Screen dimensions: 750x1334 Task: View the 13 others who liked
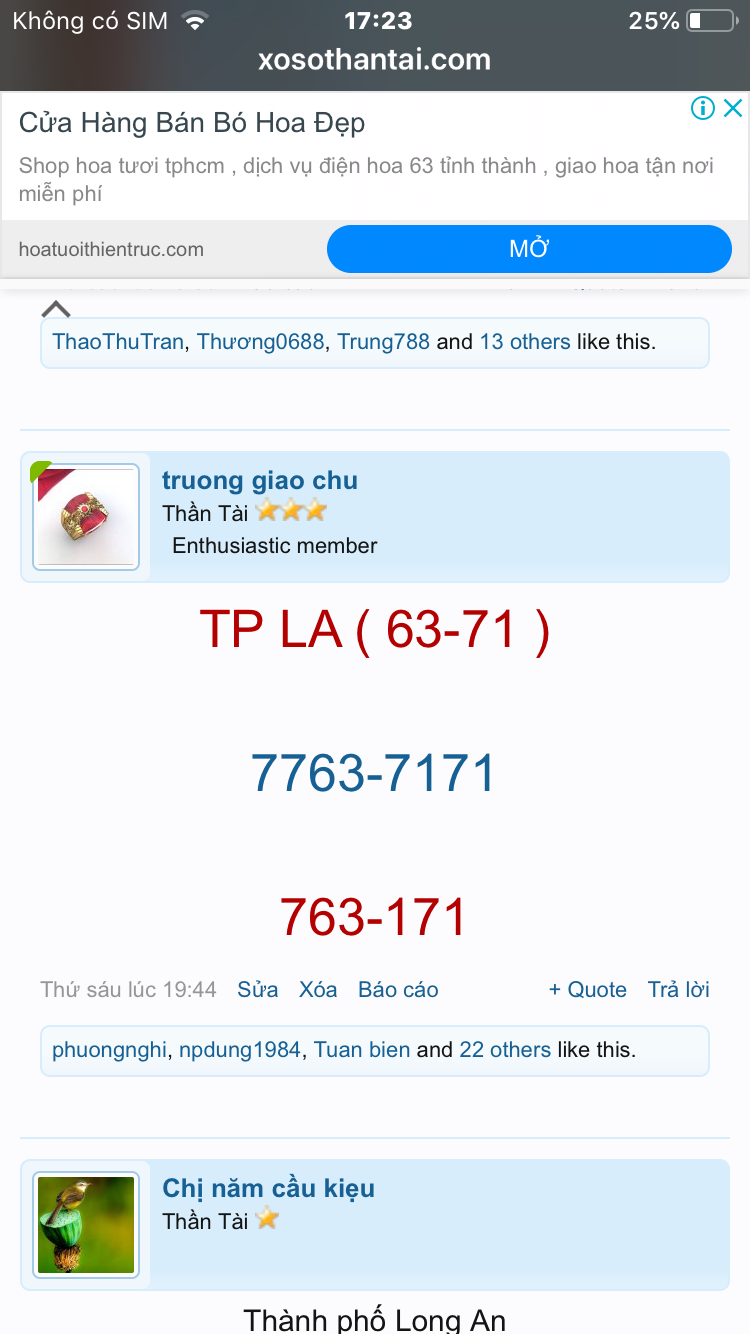525,342
